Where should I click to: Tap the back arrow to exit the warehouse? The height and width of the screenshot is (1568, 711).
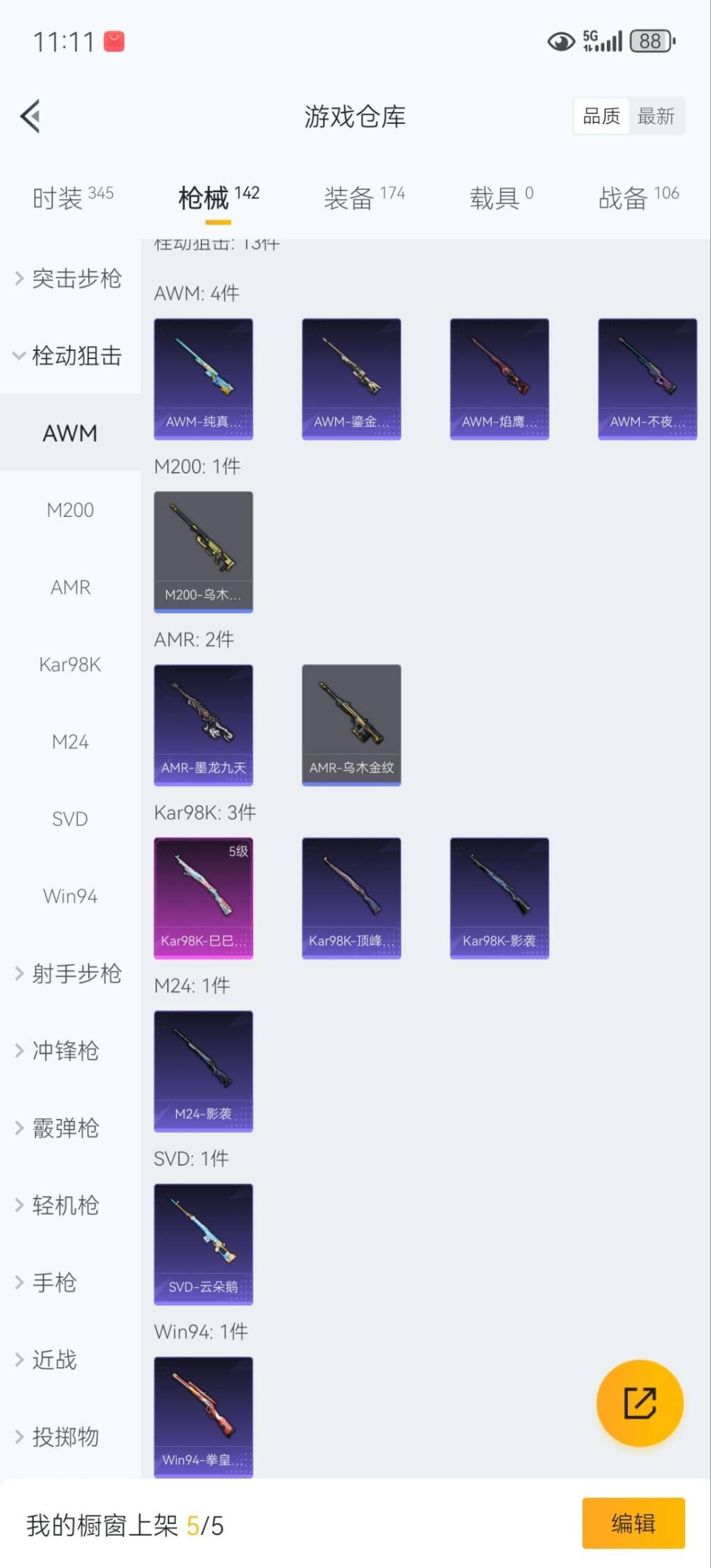click(x=30, y=116)
